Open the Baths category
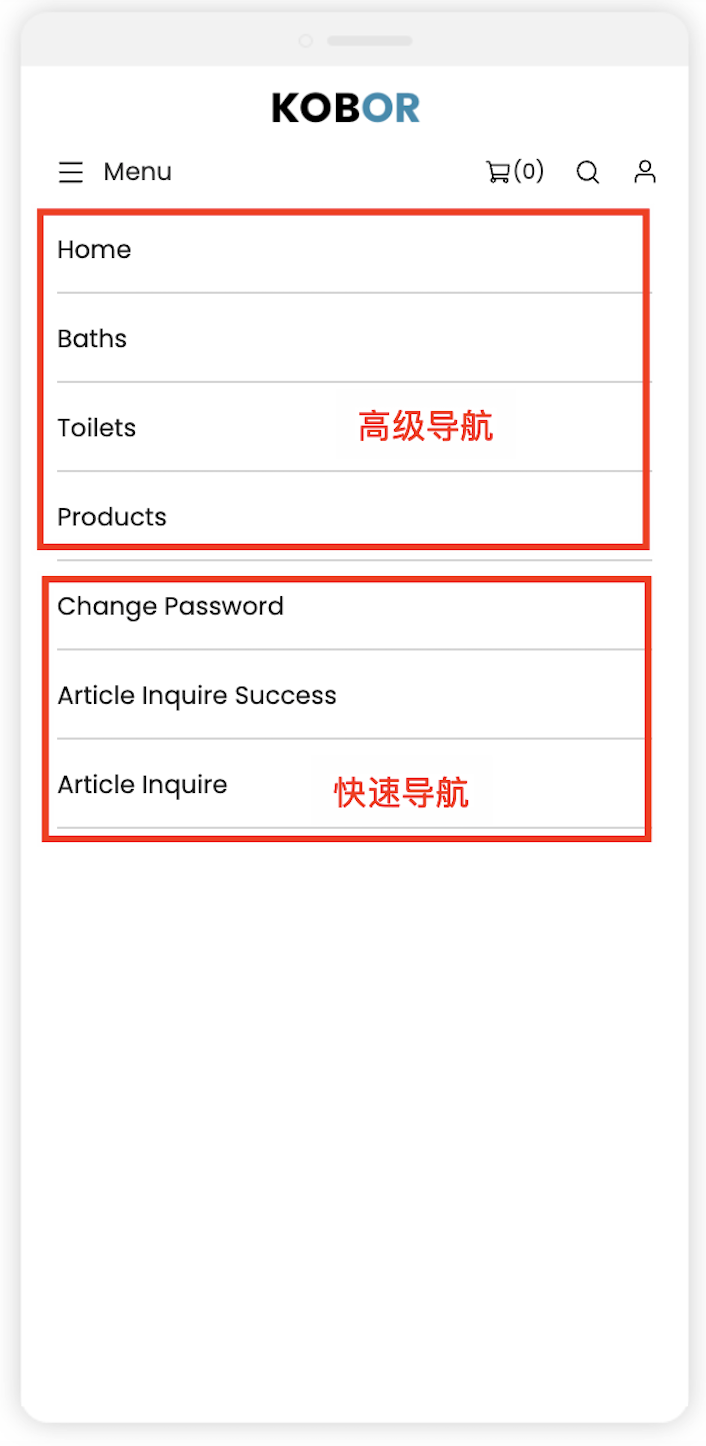Screen dimensions: 706x1446 pyautogui.click(x=92, y=339)
